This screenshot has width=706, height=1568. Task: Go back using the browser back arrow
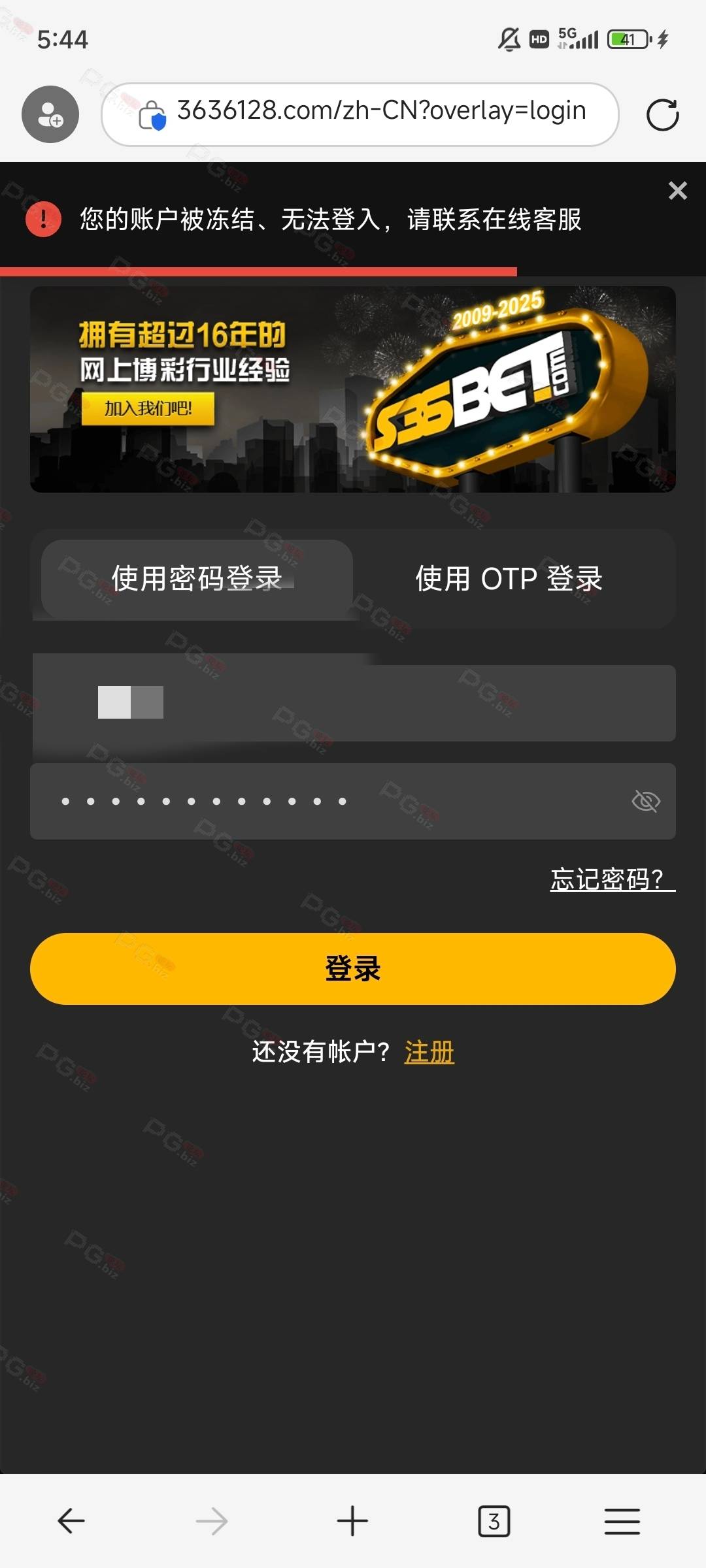71,1521
